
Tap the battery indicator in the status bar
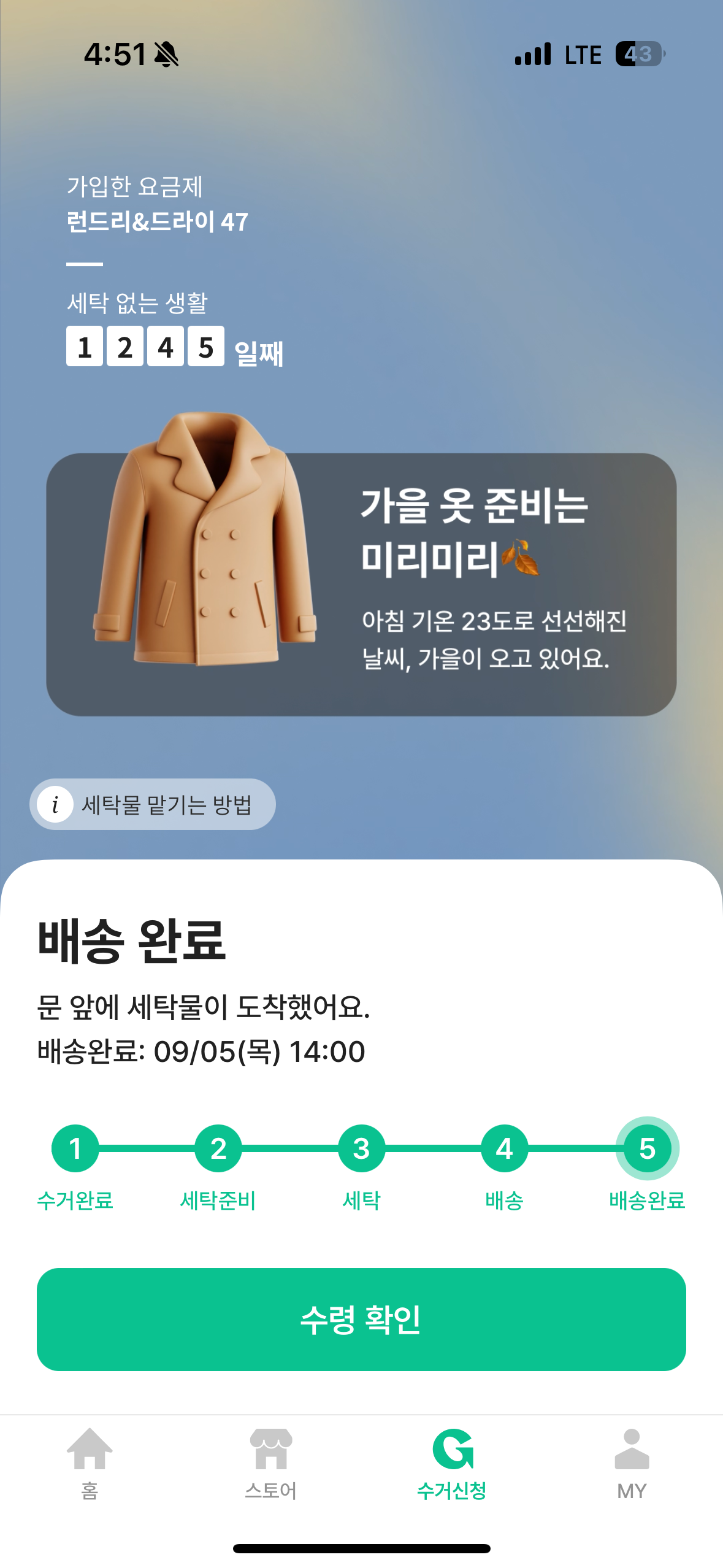[640, 54]
